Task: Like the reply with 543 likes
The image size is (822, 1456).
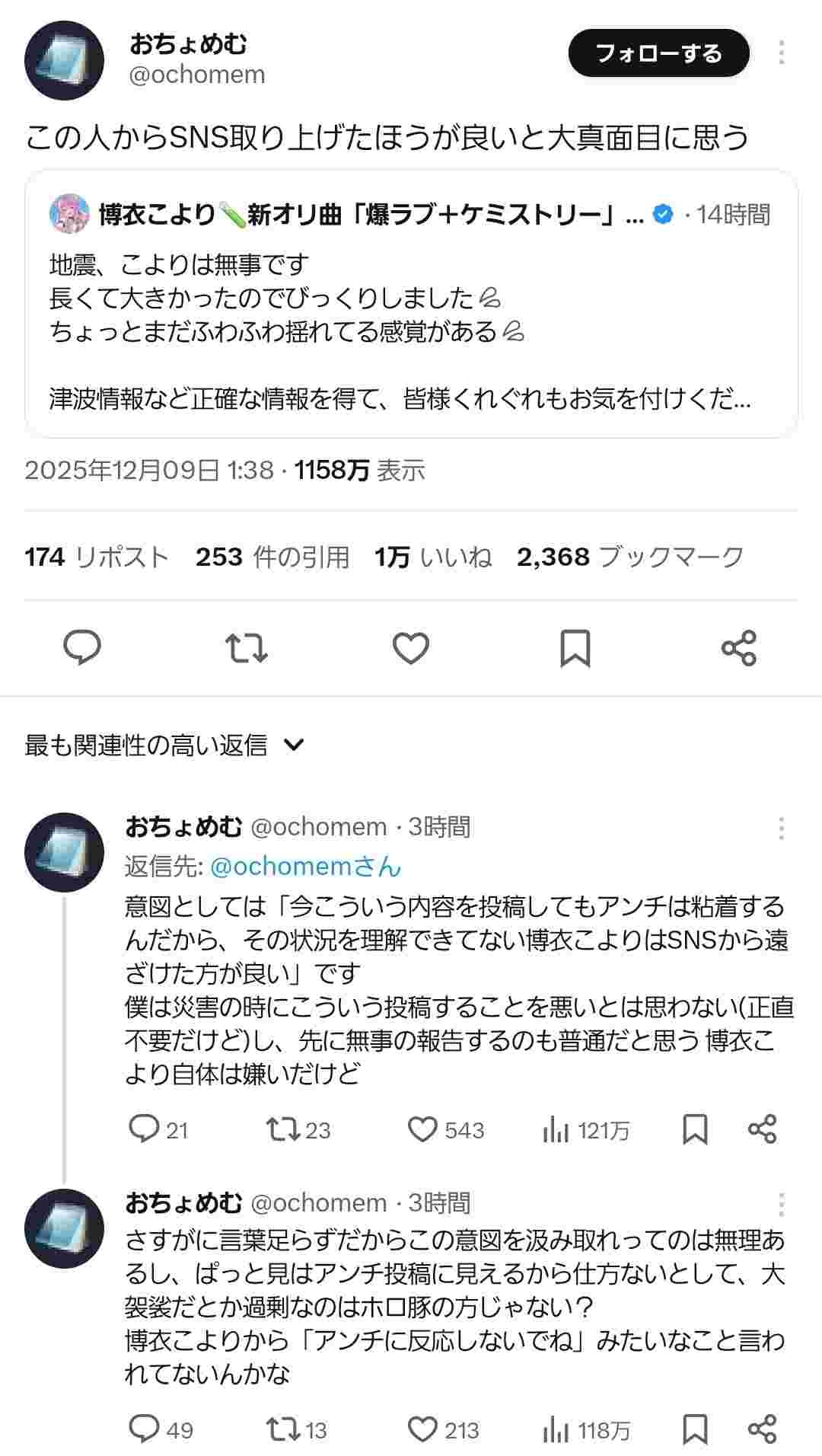Action: (422, 1129)
